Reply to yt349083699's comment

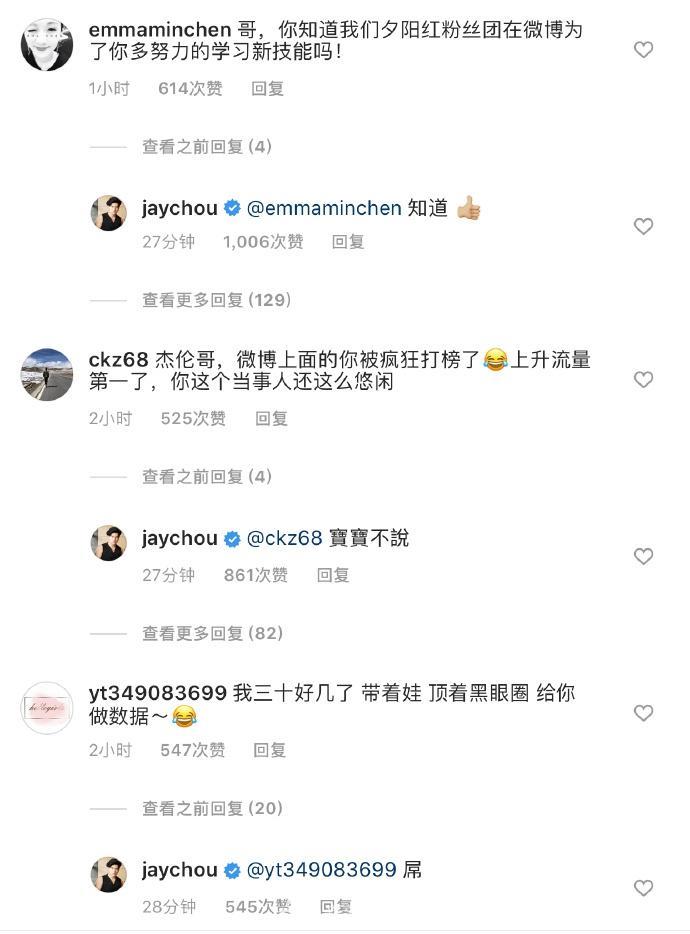click(270, 749)
